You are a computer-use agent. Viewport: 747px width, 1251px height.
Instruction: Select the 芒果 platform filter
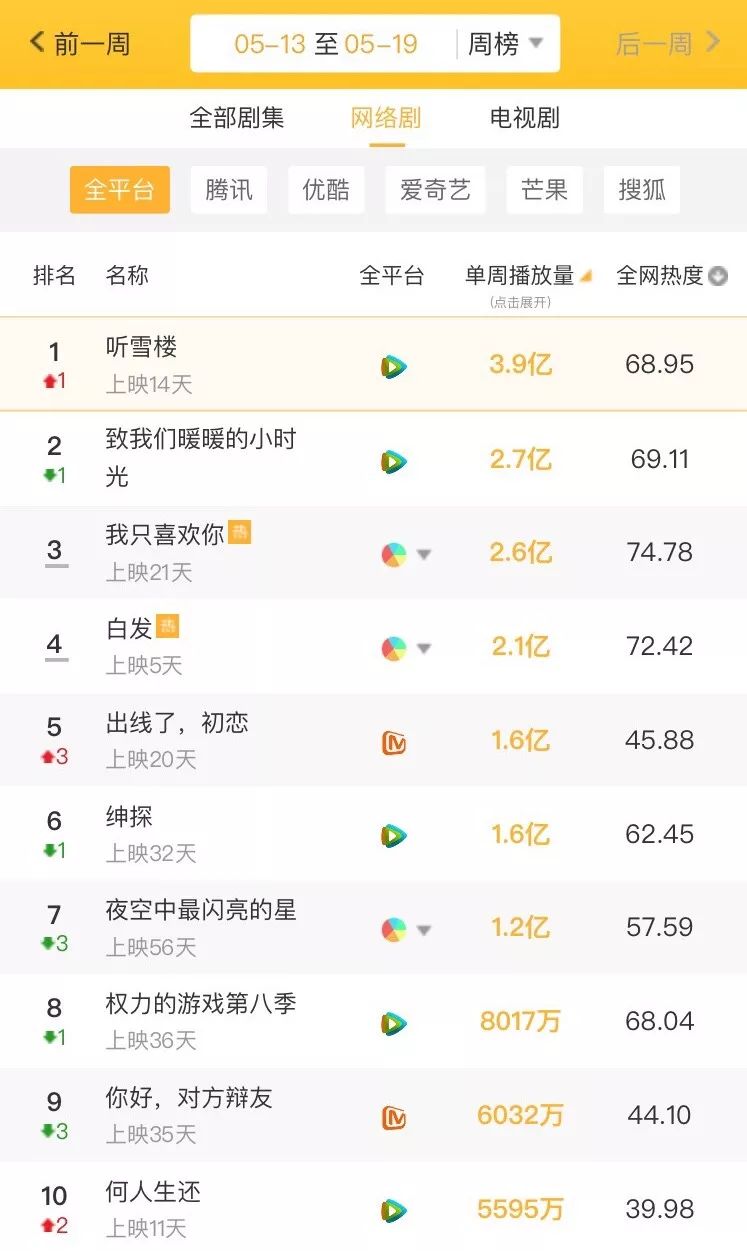pyautogui.click(x=544, y=190)
